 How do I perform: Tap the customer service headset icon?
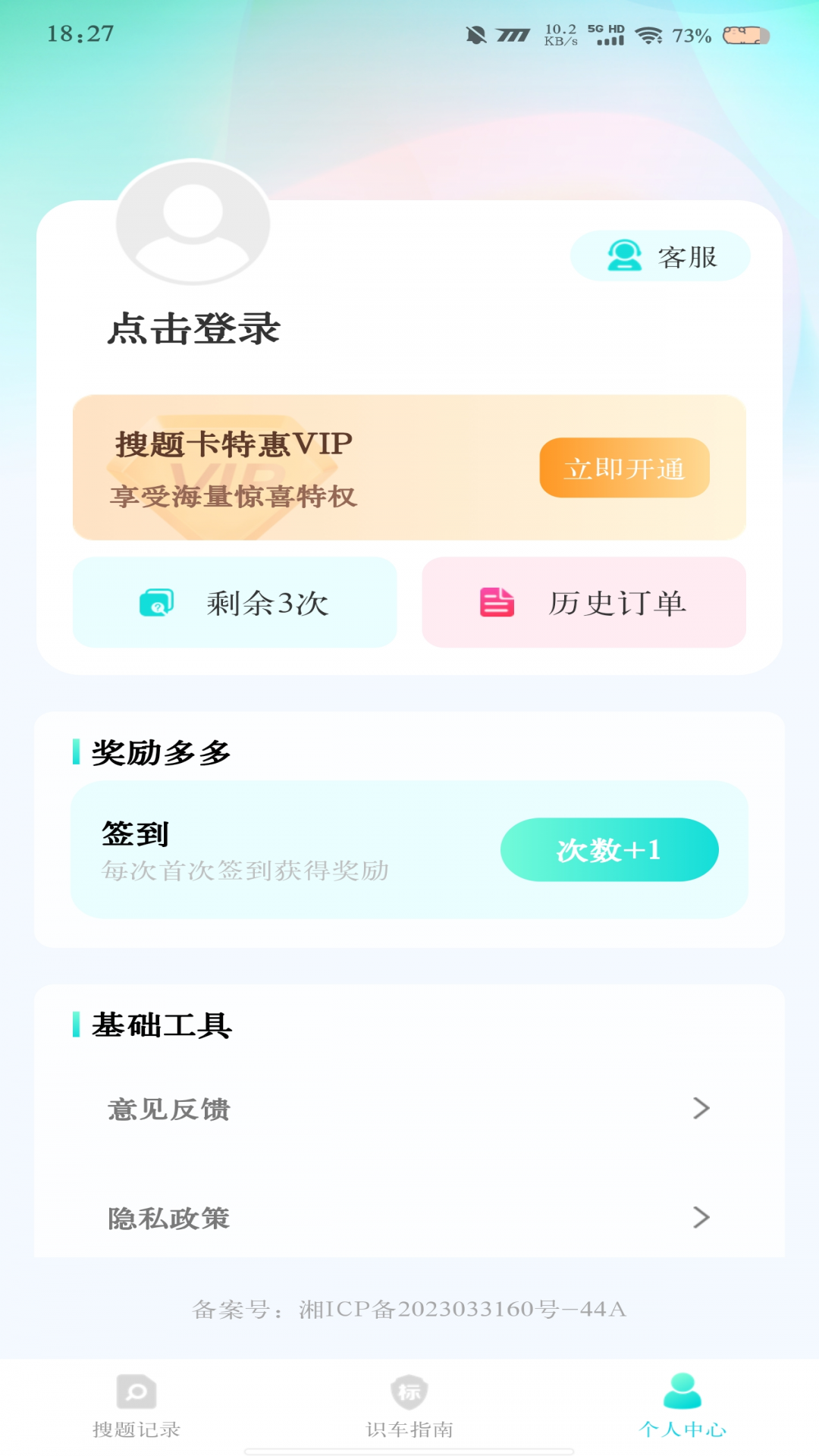click(x=623, y=256)
